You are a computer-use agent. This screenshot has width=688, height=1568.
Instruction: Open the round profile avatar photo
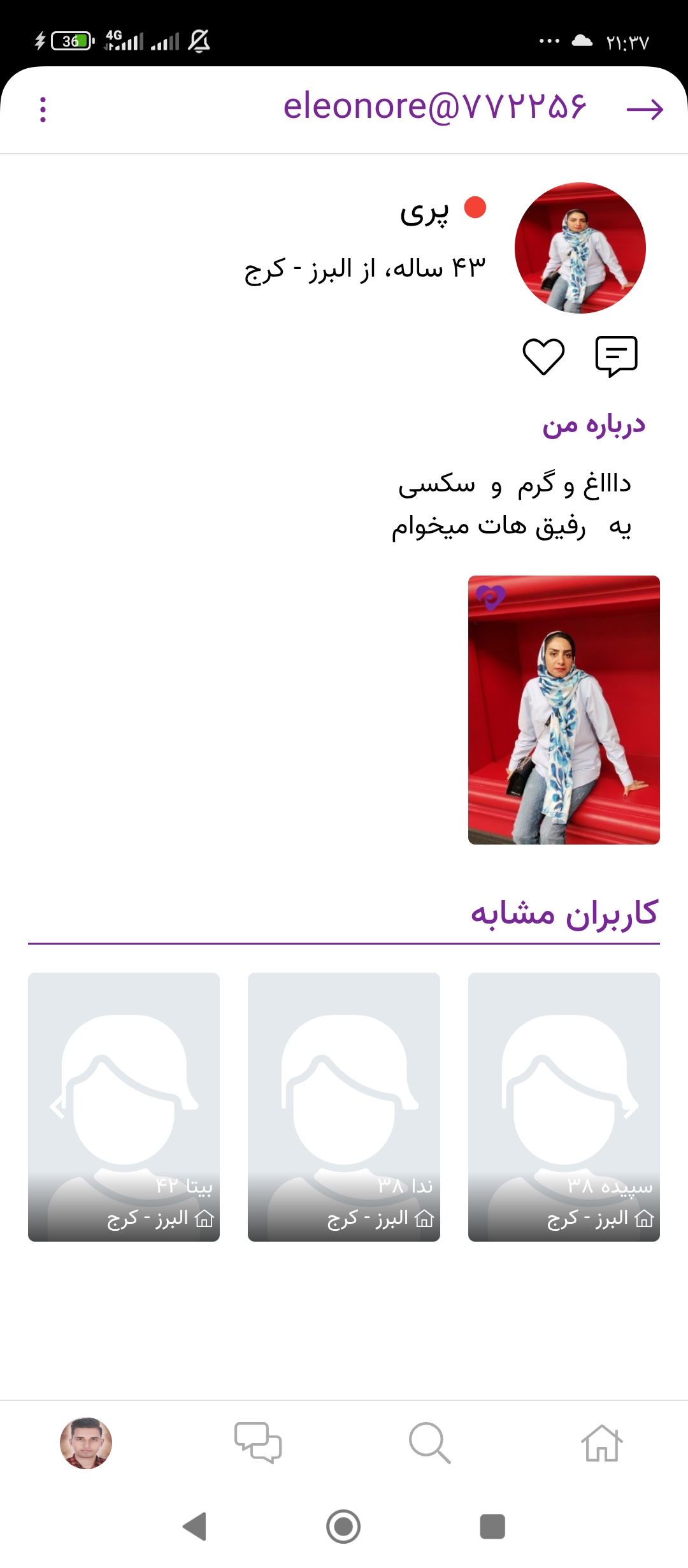pos(580,248)
